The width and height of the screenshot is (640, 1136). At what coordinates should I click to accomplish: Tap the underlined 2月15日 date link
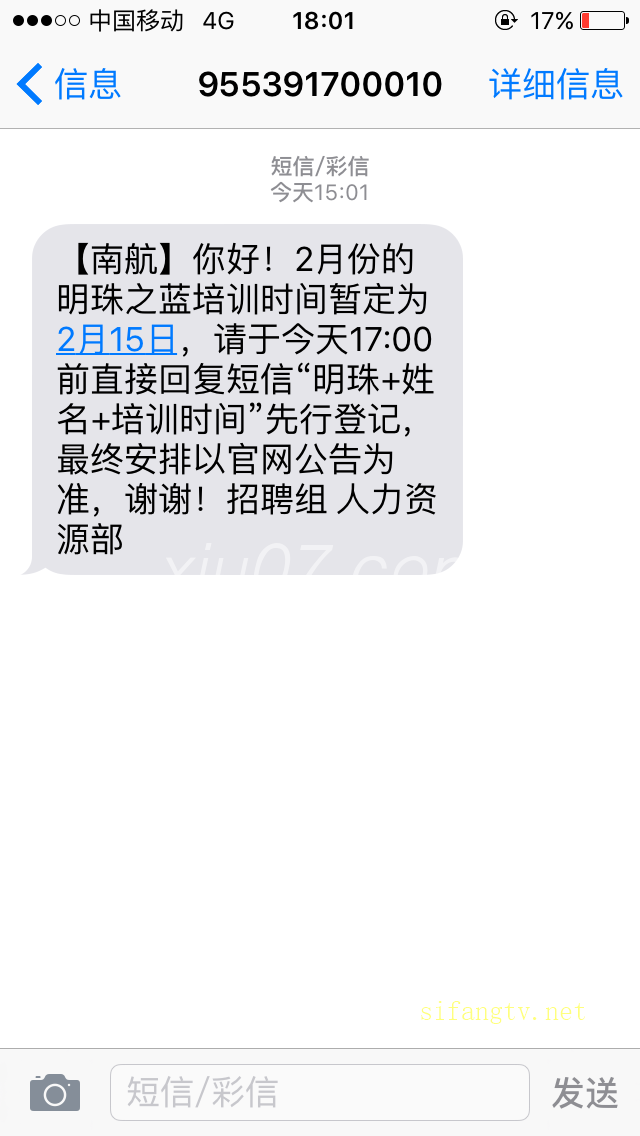coord(117,340)
